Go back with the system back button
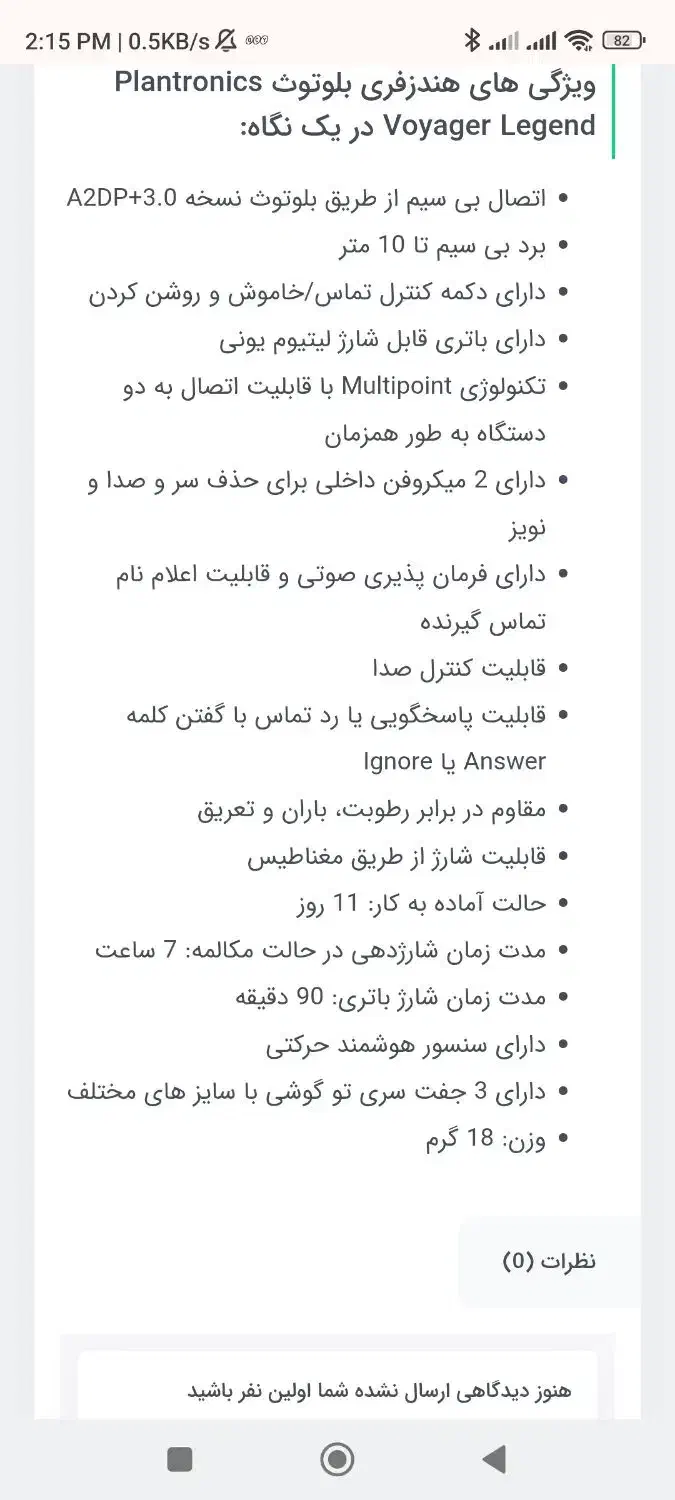675x1500 pixels. pos(493,1459)
